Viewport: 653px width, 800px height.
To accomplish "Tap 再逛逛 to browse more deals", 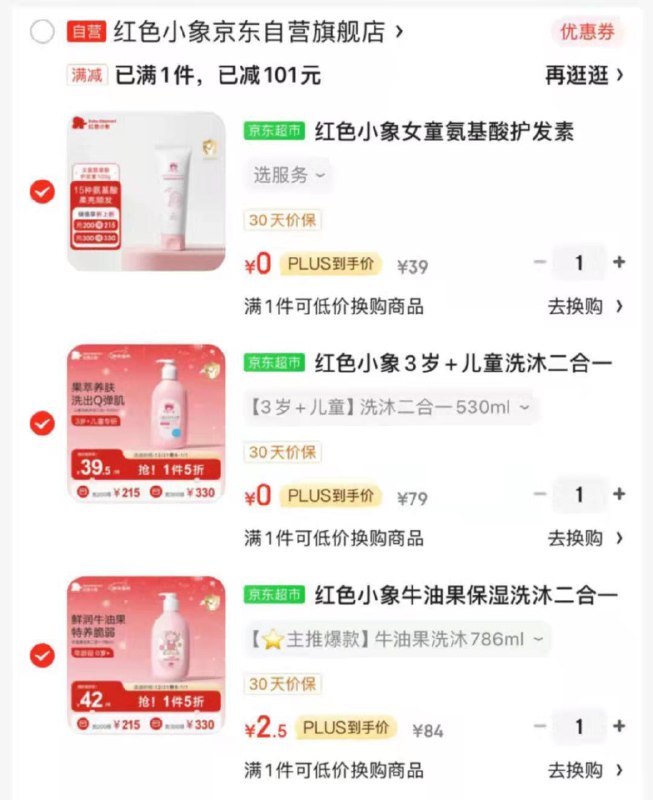I will [x=584, y=75].
